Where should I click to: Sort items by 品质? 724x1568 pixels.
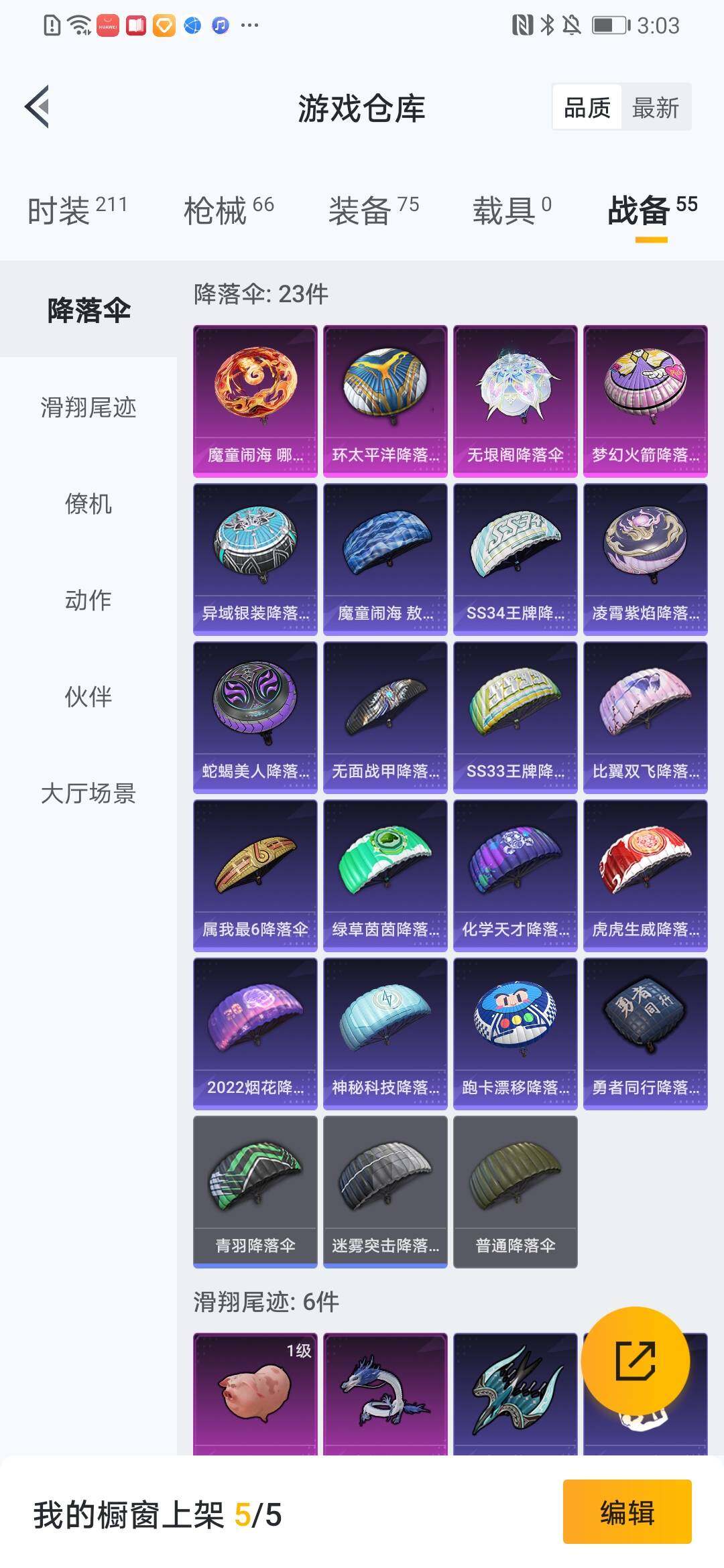(x=587, y=107)
